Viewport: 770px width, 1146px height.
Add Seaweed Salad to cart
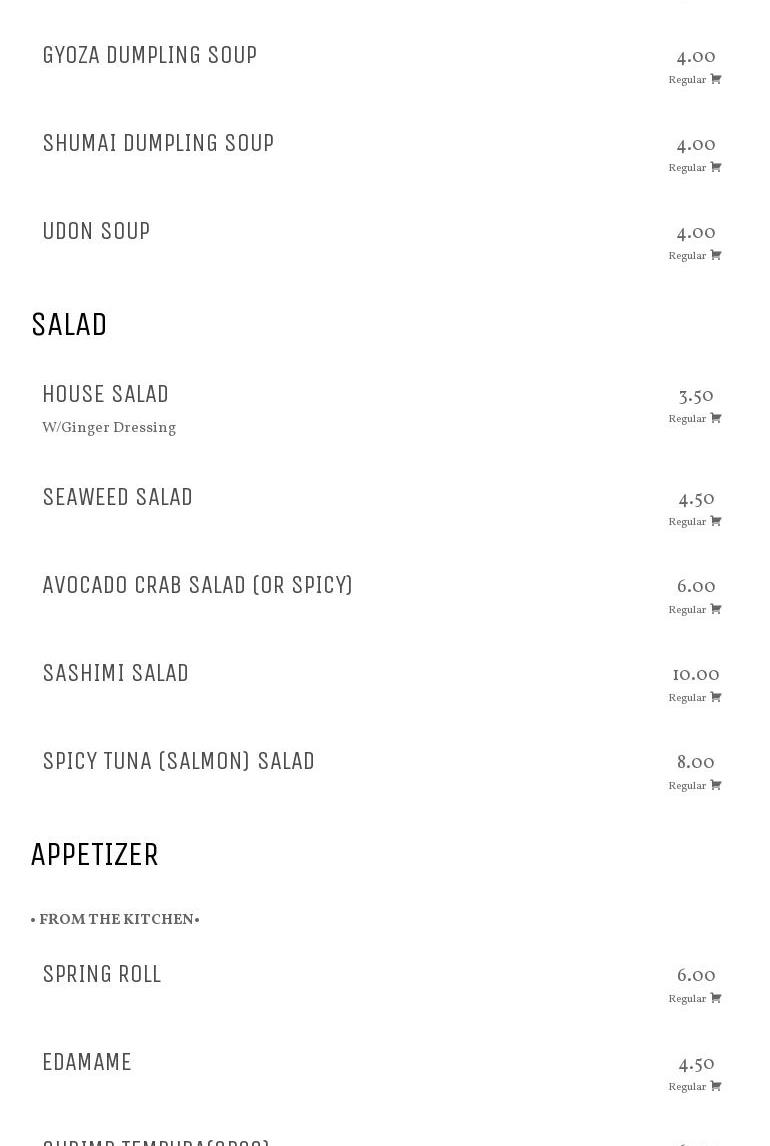(715, 522)
